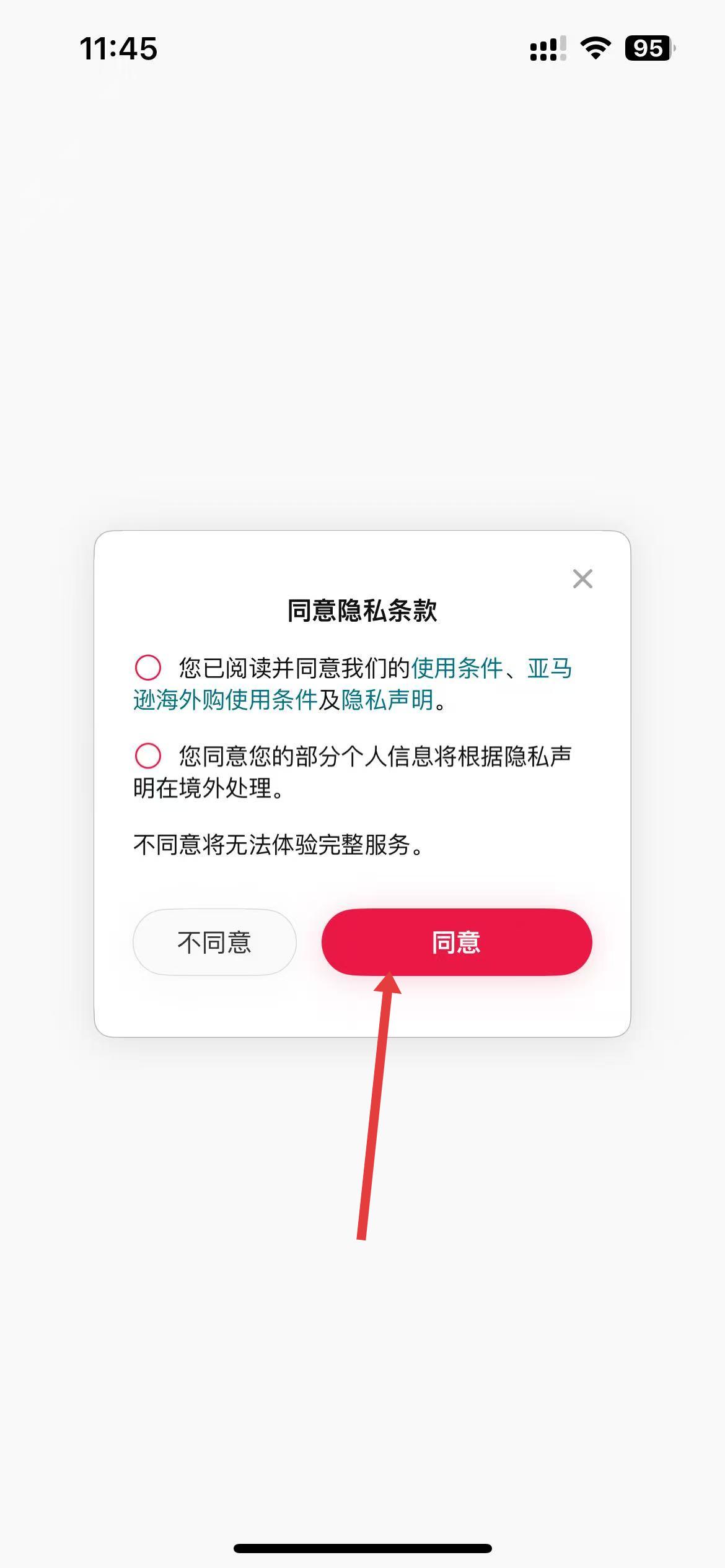Viewport: 725px width, 1568px height.
Task: Check the 您已阅读并同意 terms agreement circle
Action: click(148, 668)
